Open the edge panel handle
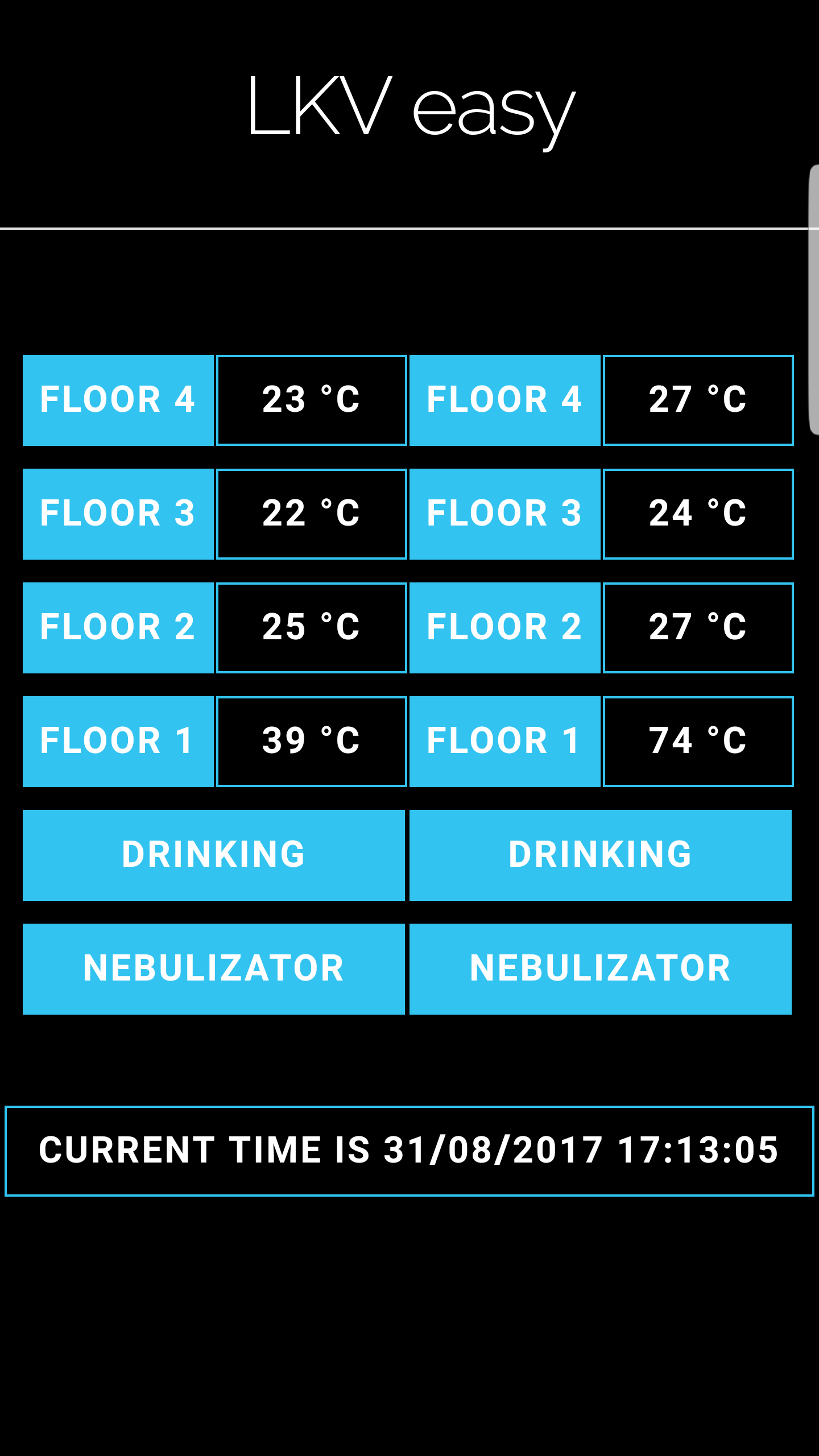The image size is (819, 1456). 813,300
